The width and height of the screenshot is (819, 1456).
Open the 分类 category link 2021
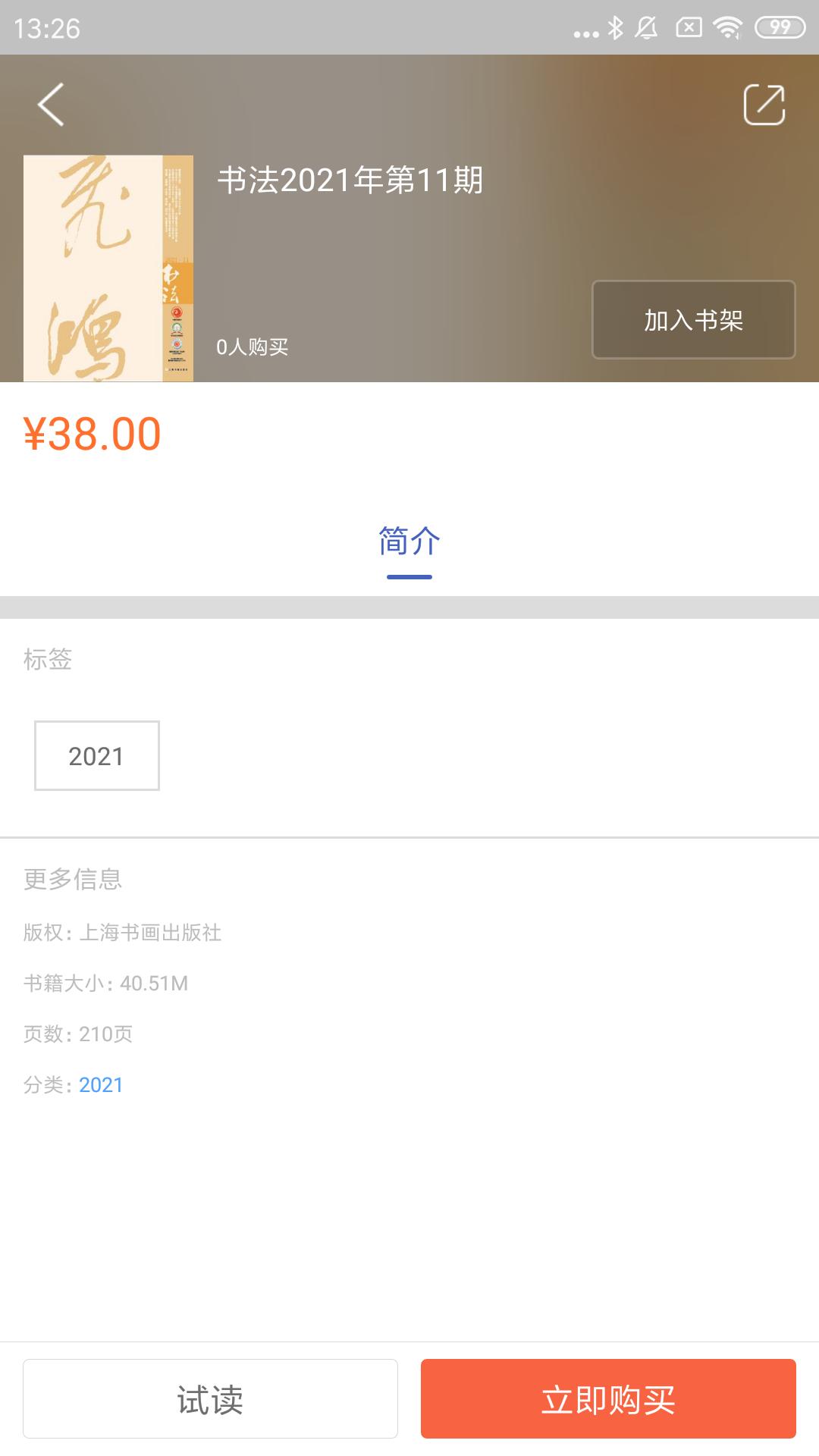pos(99,1086)
